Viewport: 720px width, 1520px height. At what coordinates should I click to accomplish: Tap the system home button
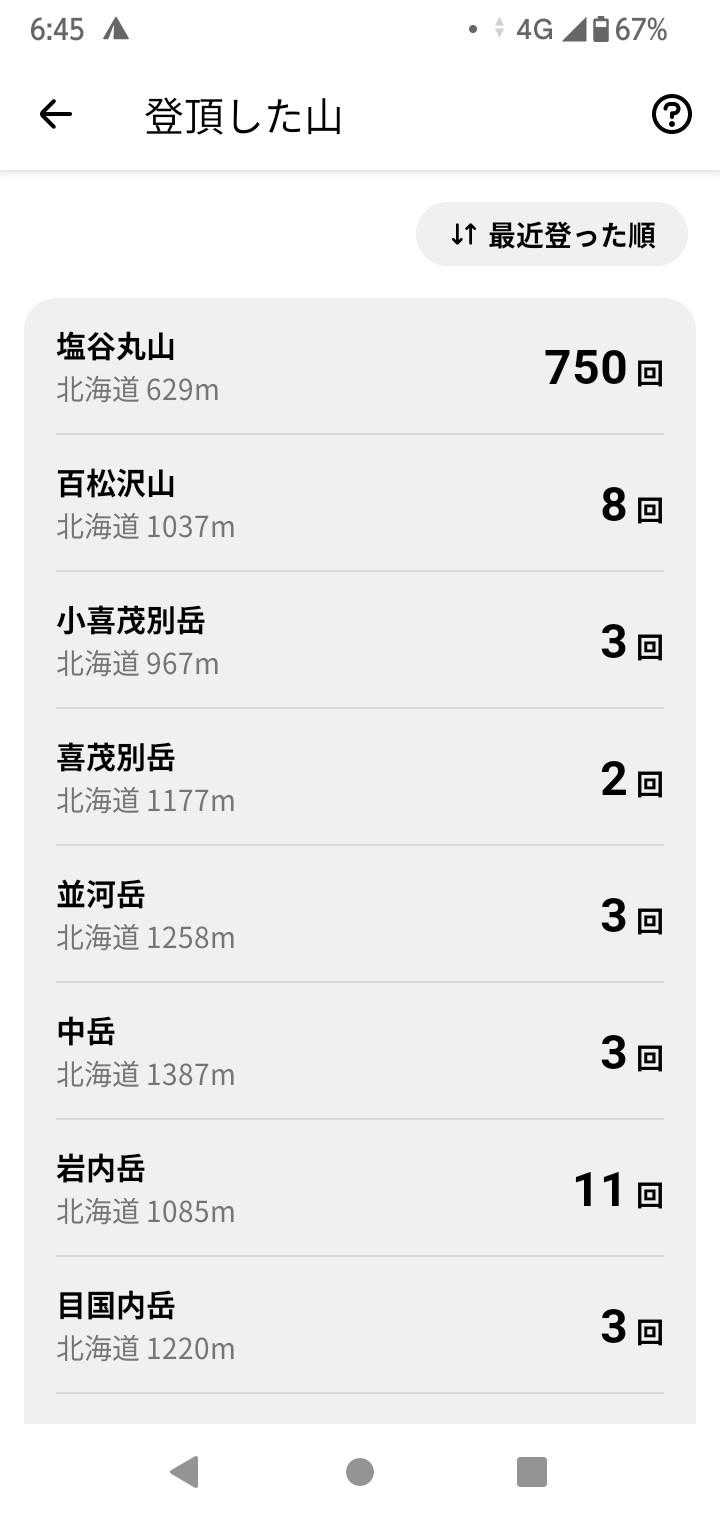click(x=360, y=1472)
